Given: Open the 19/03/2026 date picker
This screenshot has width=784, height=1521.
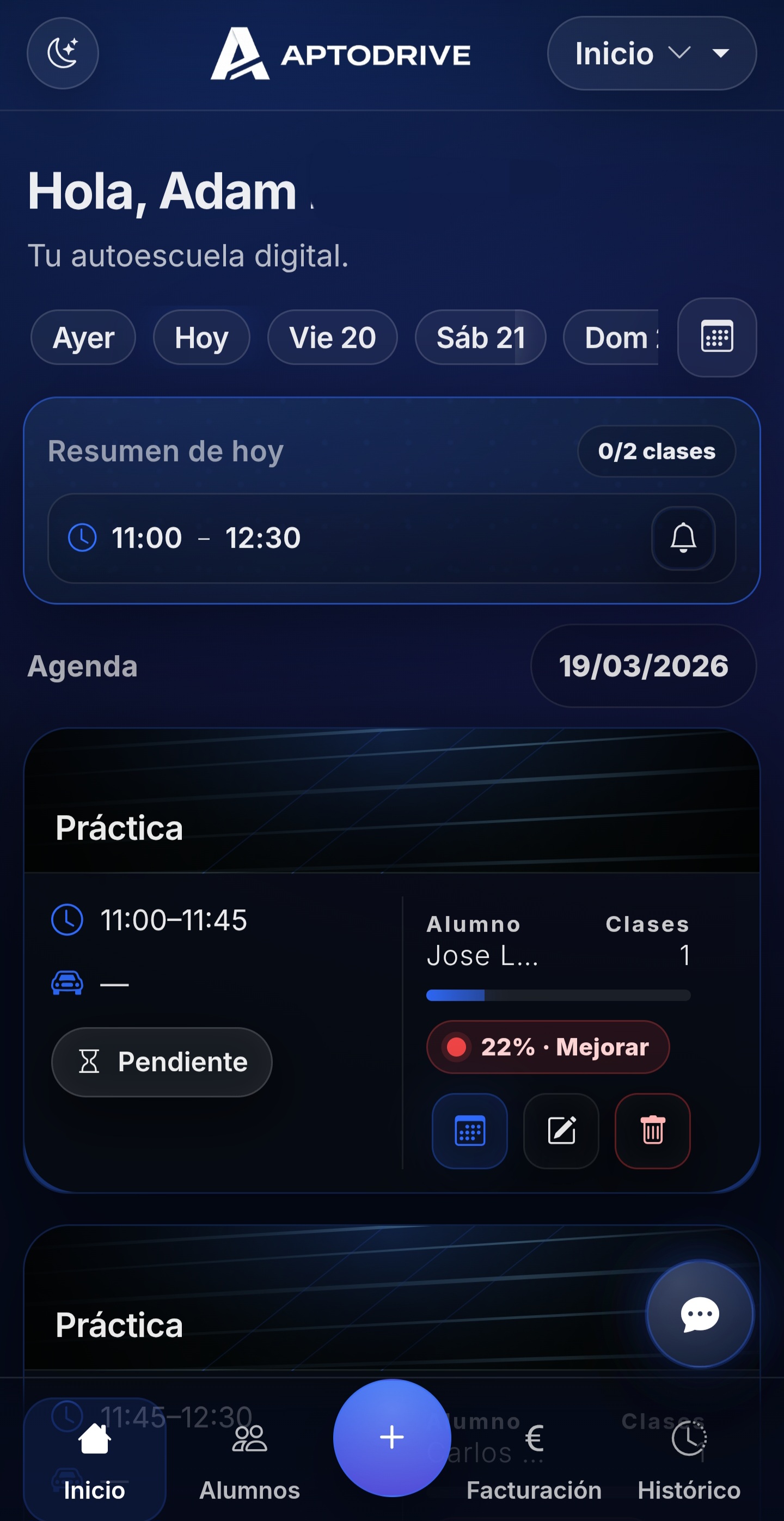Looking at the screenshot, I should [x=643, y=665].
